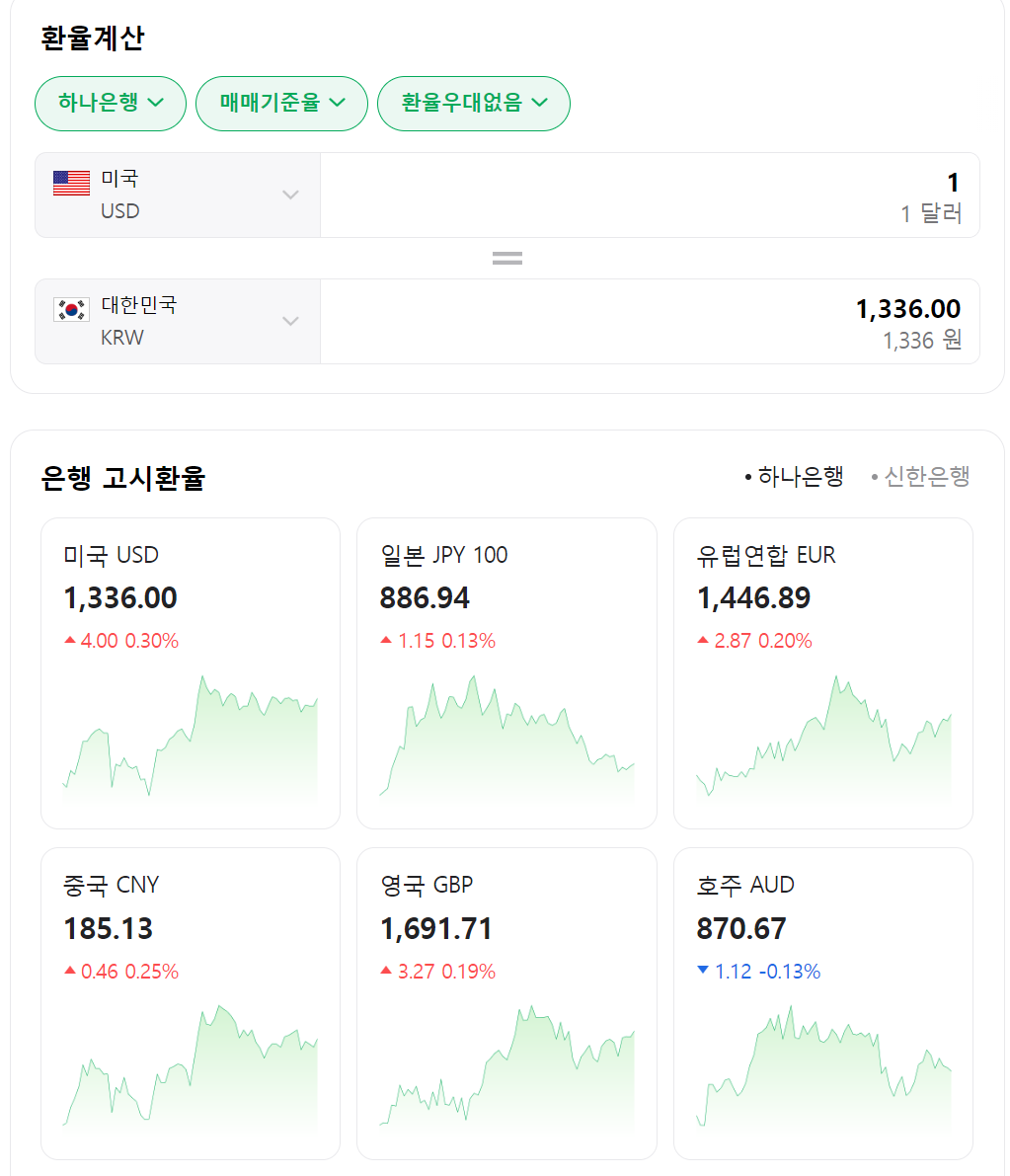Switch to the 신한은행 tab
The height and width of the screenshot is (1176, 1010).
click(x=926, y=477)
